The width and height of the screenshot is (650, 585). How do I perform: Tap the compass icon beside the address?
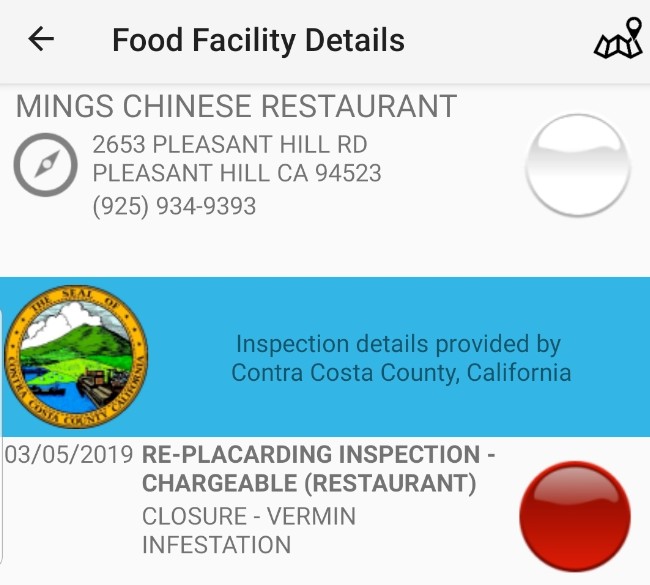click(x=45, y=164)
